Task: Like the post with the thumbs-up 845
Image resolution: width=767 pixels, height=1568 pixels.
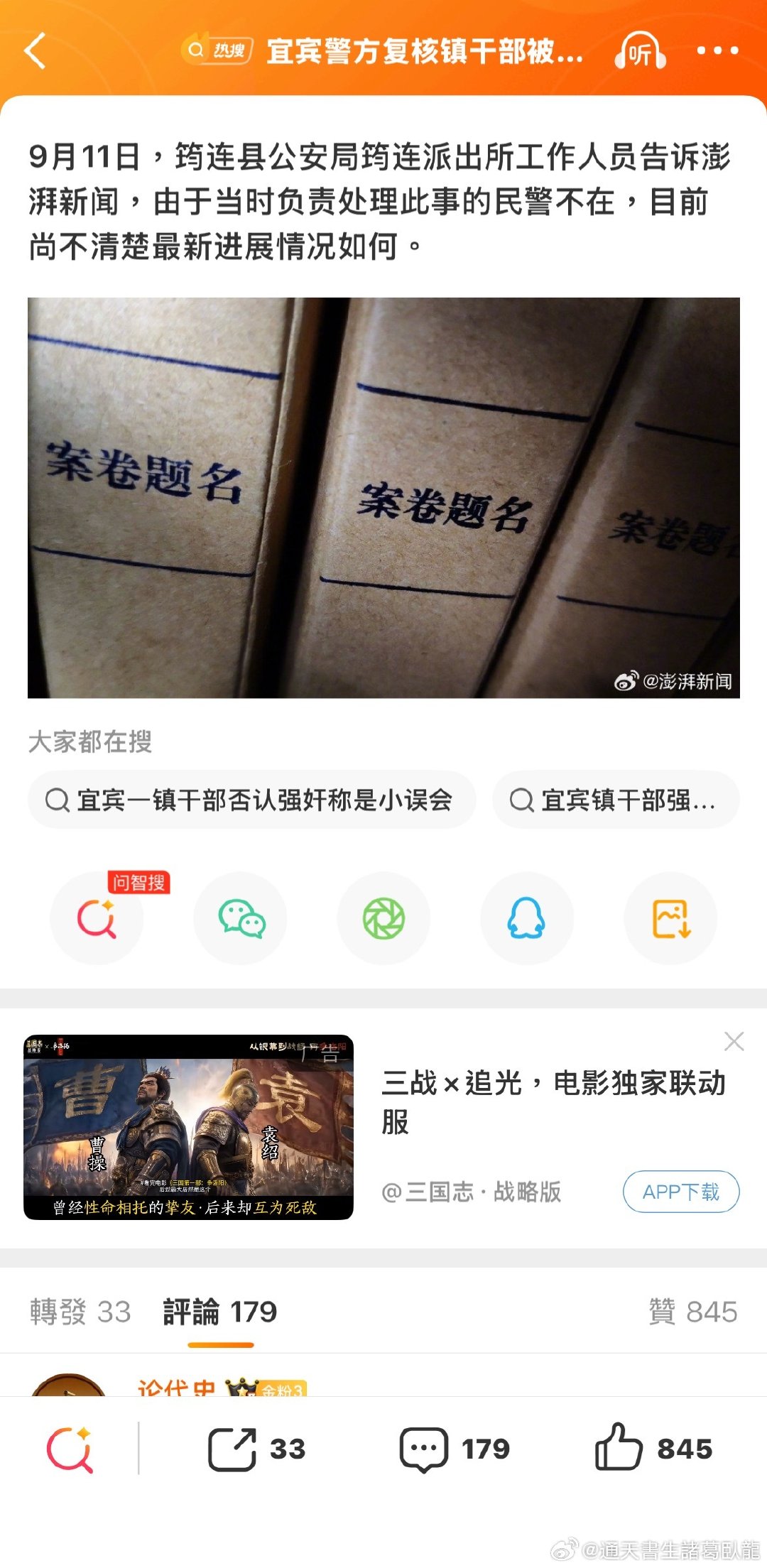Action: (x=653, y=1447)
